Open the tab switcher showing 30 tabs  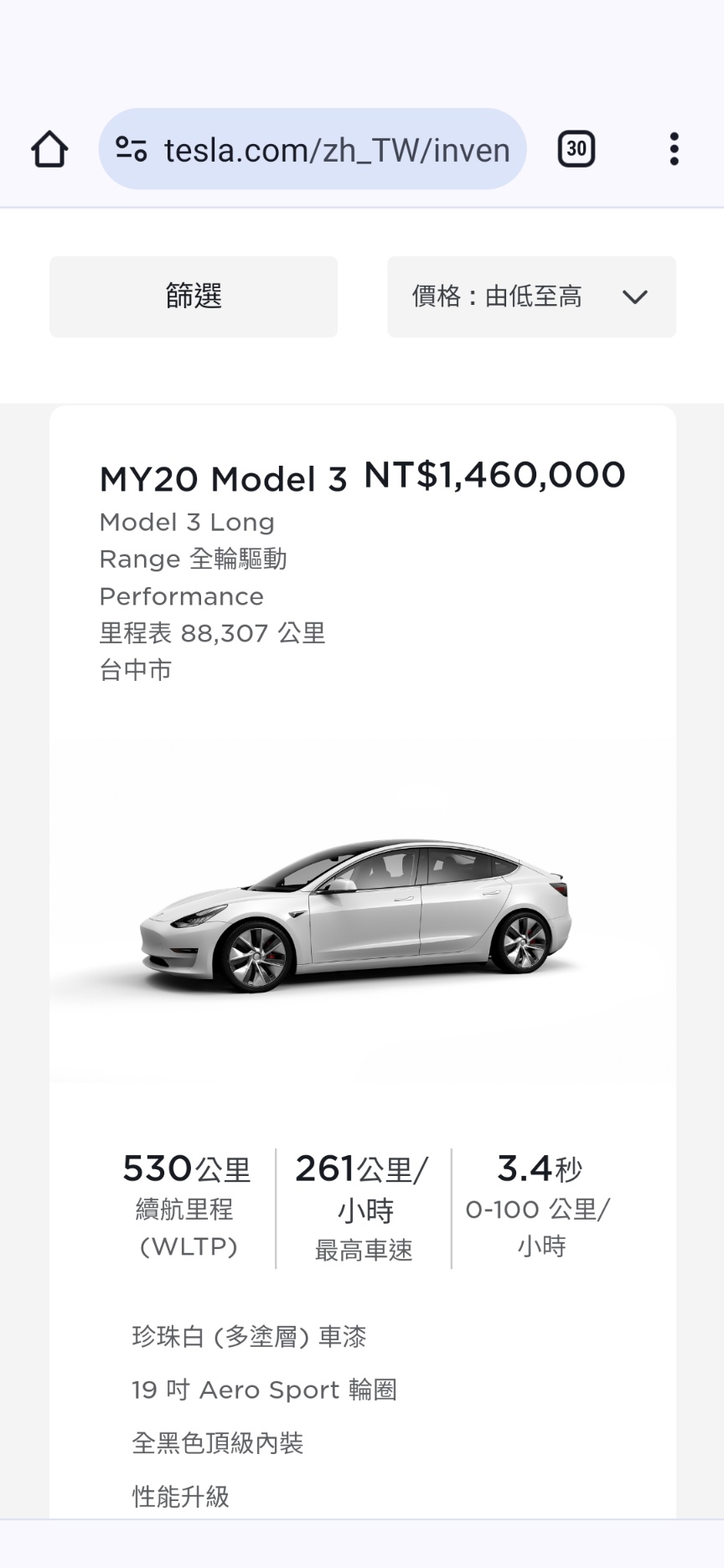[x=576, y=149]
